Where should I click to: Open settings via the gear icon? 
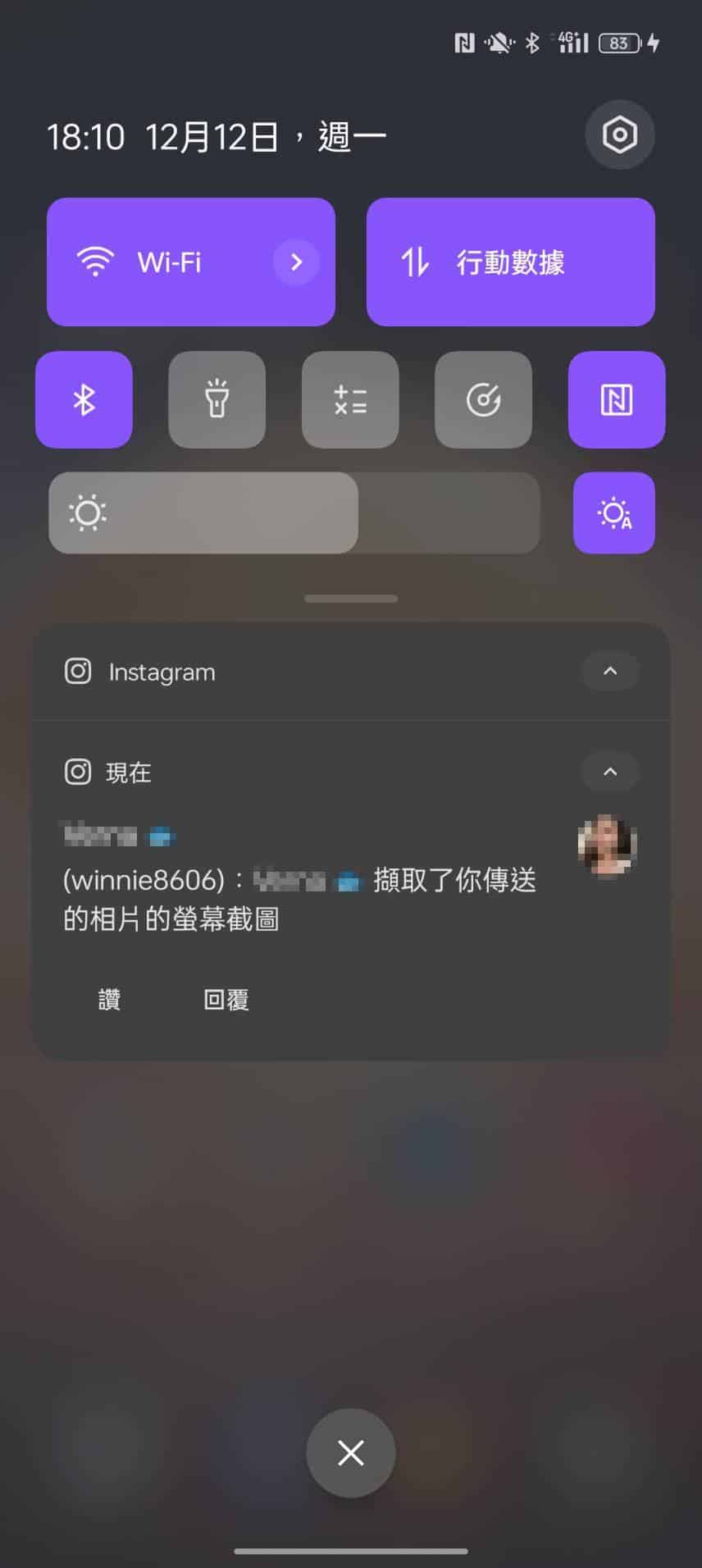619,134
